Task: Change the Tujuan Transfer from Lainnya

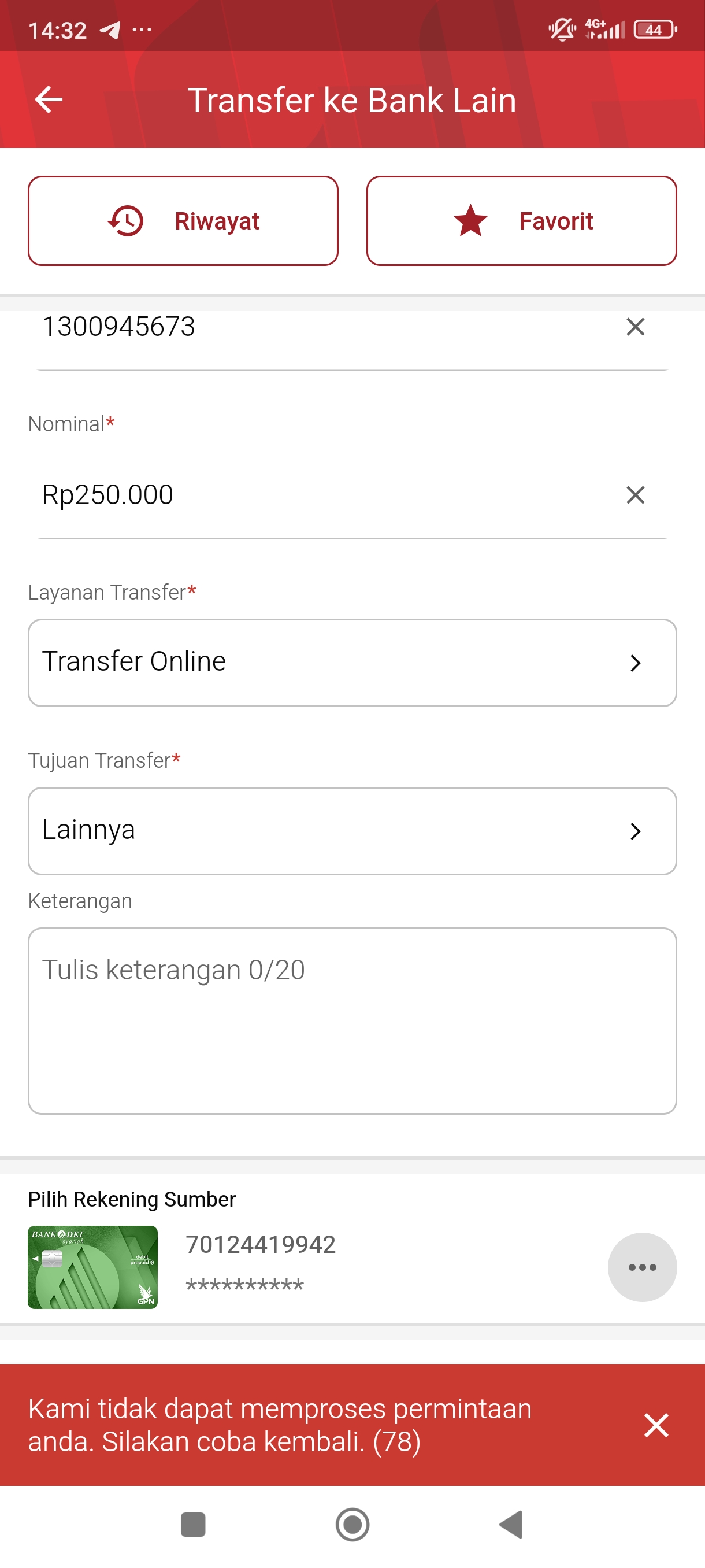Action: (352, 831)
